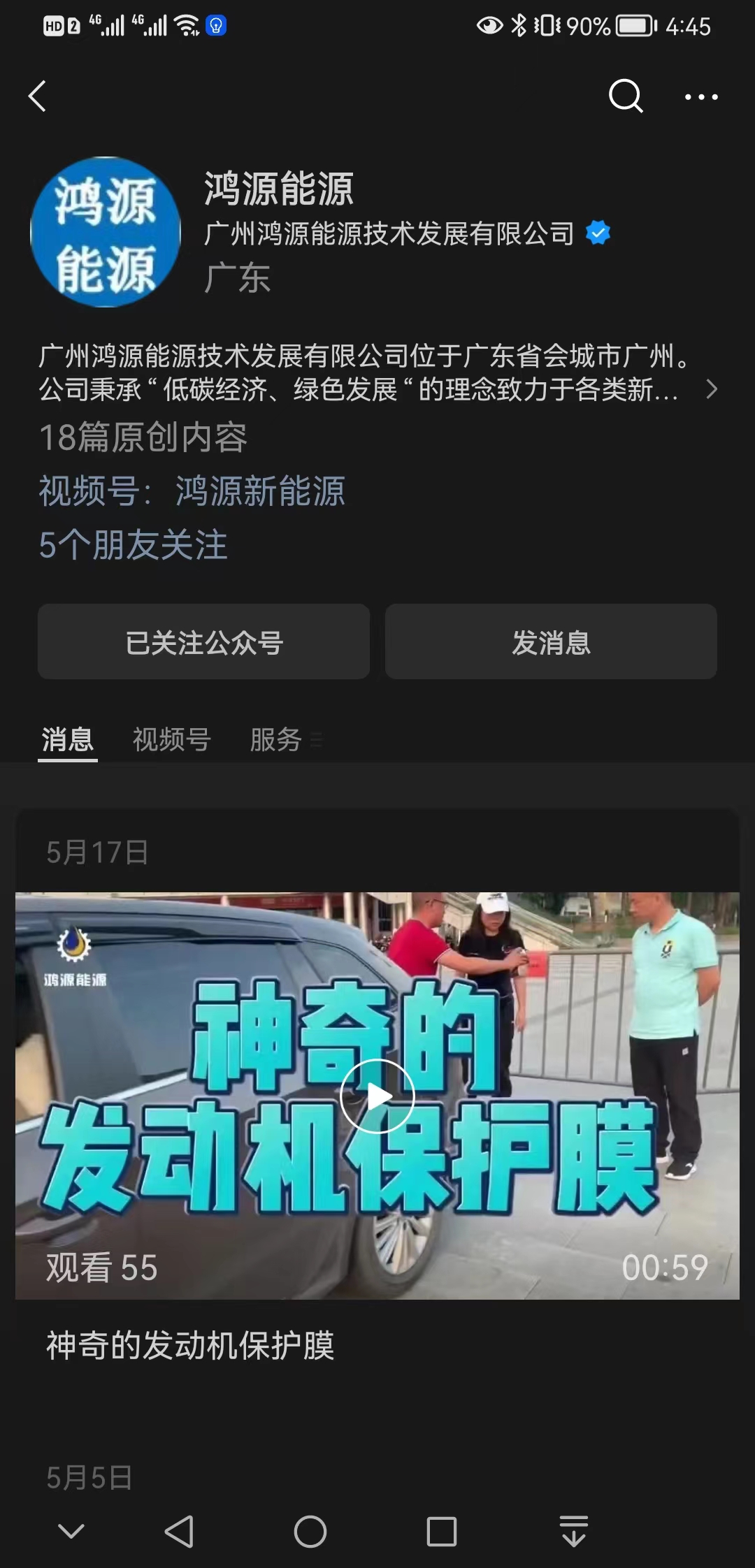Open video channel 鸿源新能源 link
This screenshot has width=755, height=1568.
[260, 491]
